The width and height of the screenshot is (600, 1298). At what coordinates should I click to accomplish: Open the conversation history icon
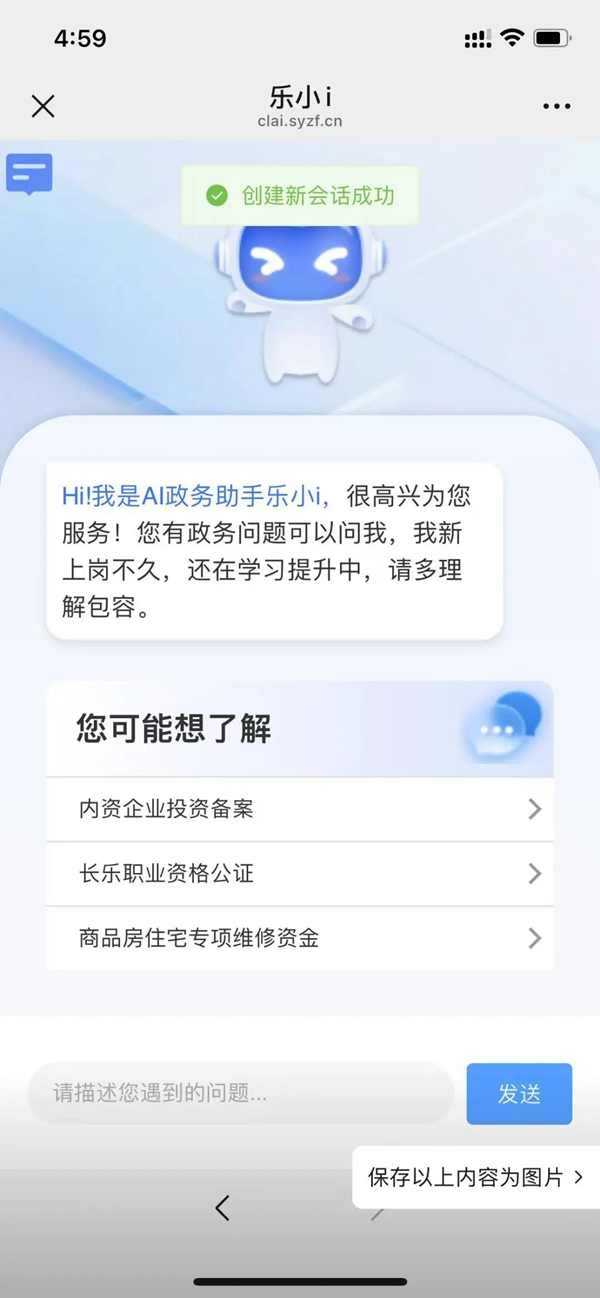29,174
